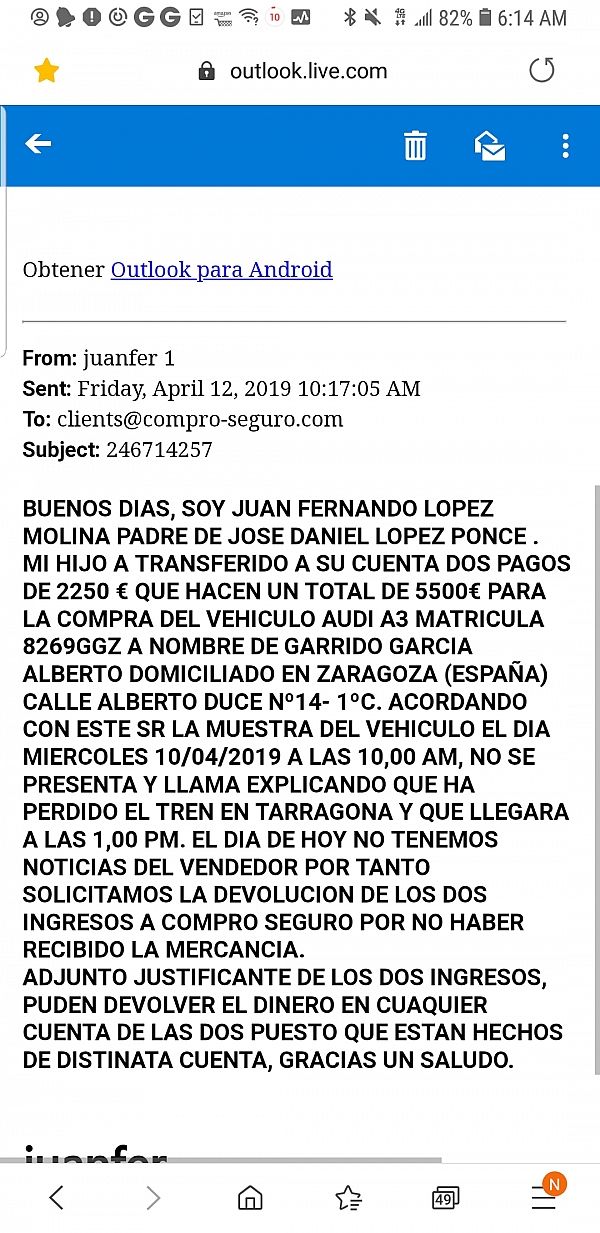Open the email overflow menu
This screenshot has height=1233, width=600.
click(565, 146)
